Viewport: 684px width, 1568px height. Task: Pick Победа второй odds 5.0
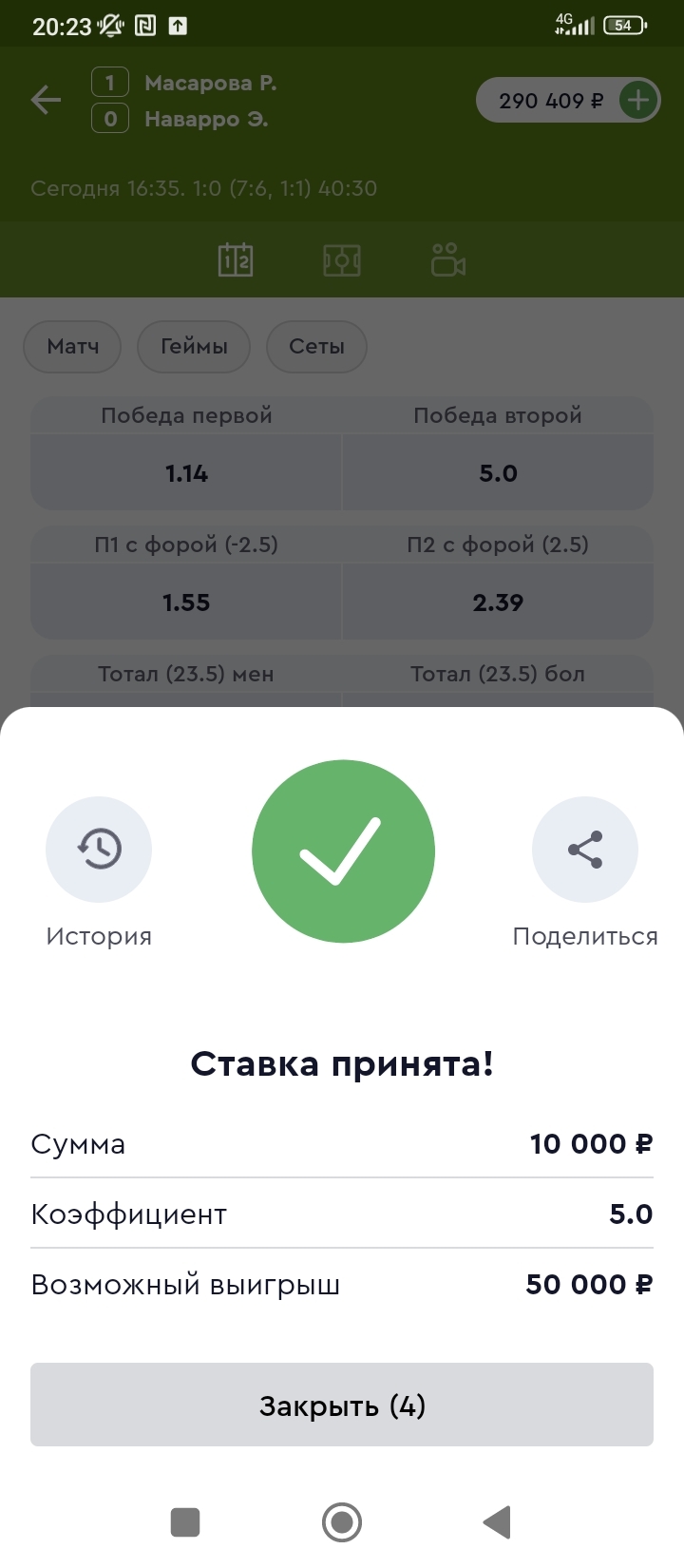click(498, 473)
